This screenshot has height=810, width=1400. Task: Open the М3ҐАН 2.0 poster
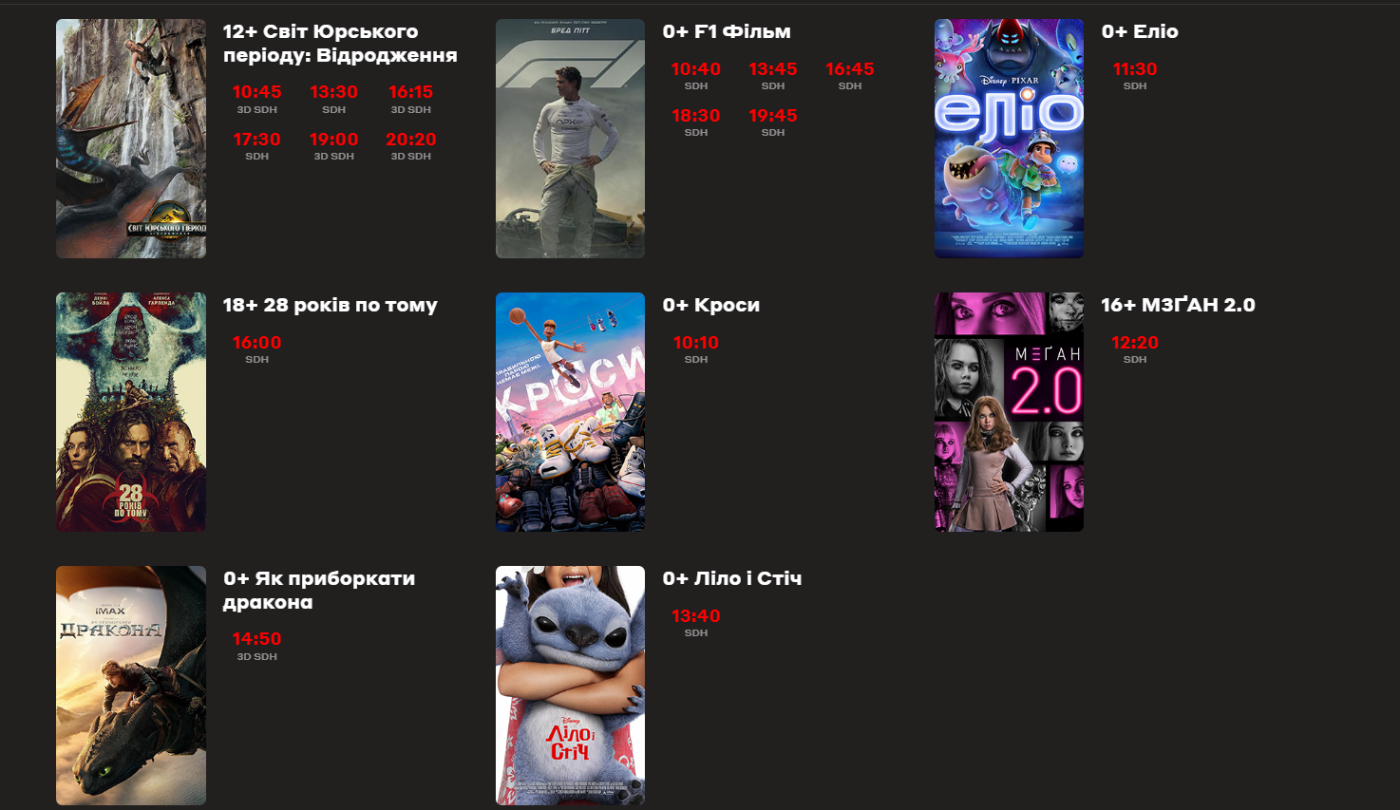click(x=1009, y=411)
